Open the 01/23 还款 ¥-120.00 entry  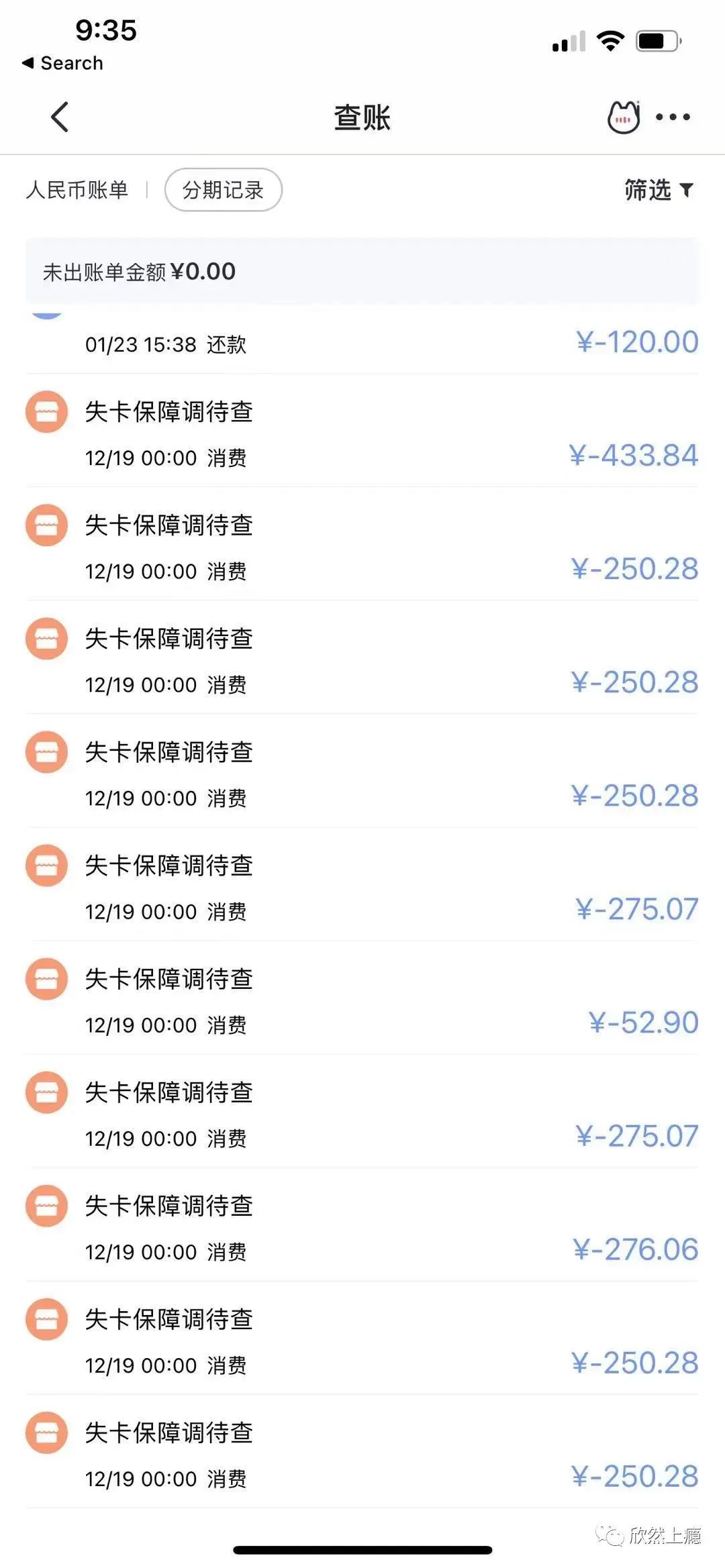[362, 344]
